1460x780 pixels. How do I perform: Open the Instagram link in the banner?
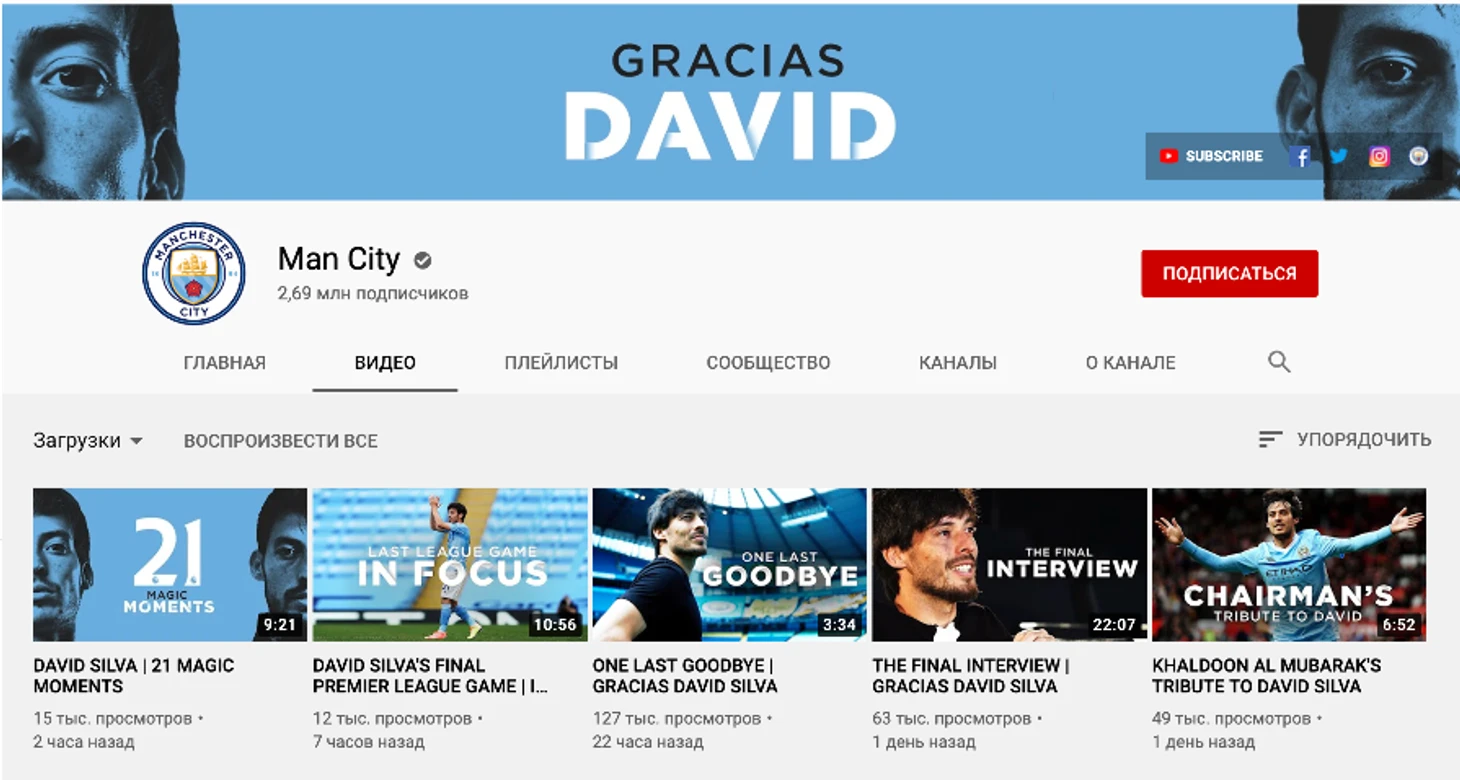coord(1379,157)
